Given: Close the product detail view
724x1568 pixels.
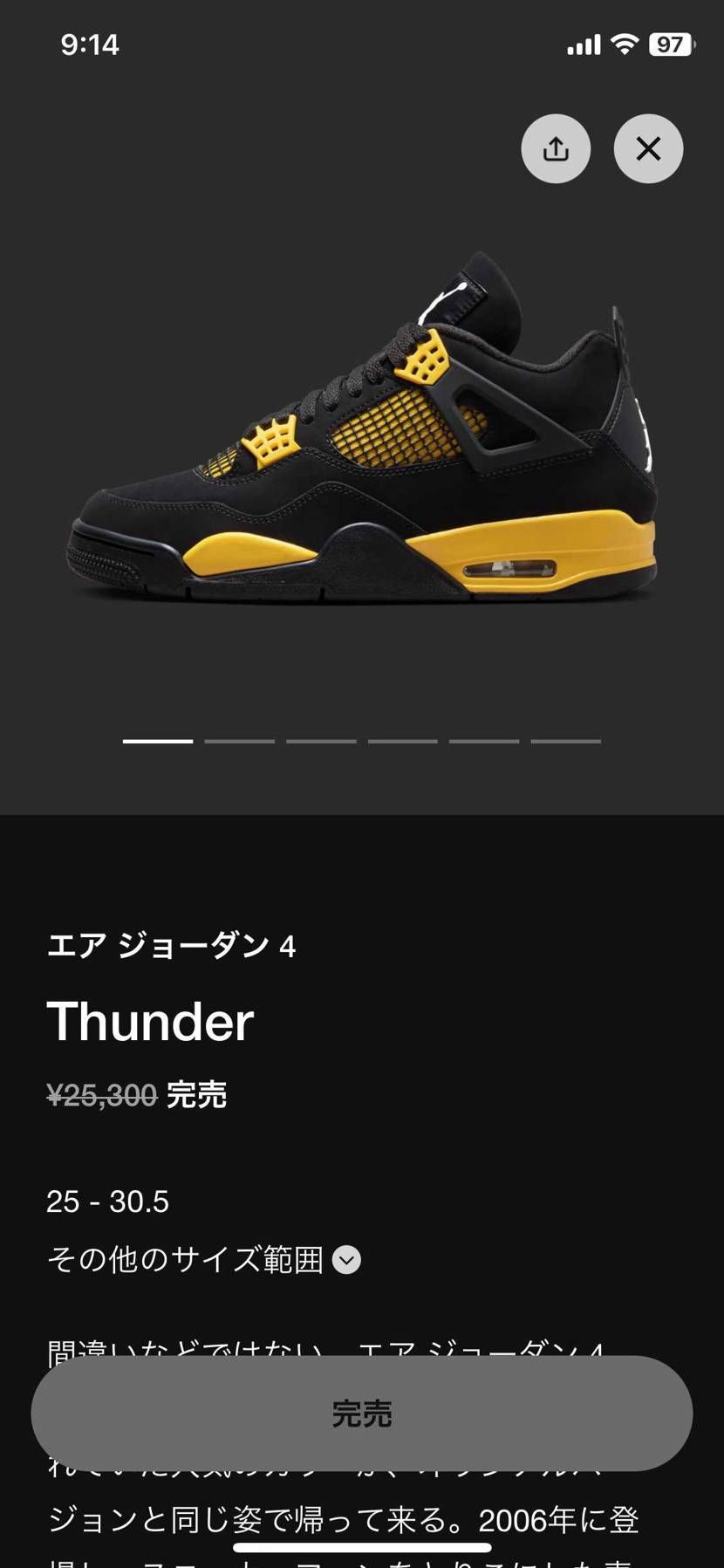Looking at the screenshot, I should (x=648, y=148).
